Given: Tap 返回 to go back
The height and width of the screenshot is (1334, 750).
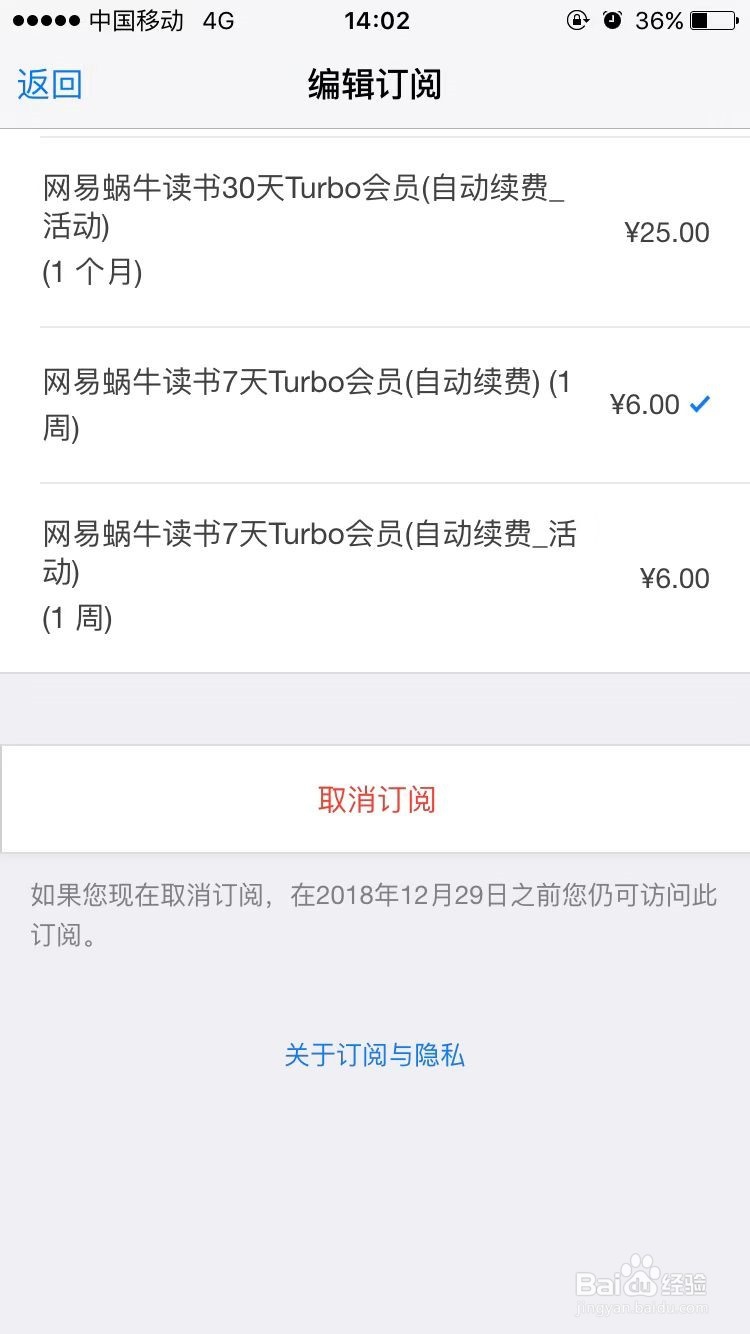Looking at the screenshot, I should click(x=49, y=85).
